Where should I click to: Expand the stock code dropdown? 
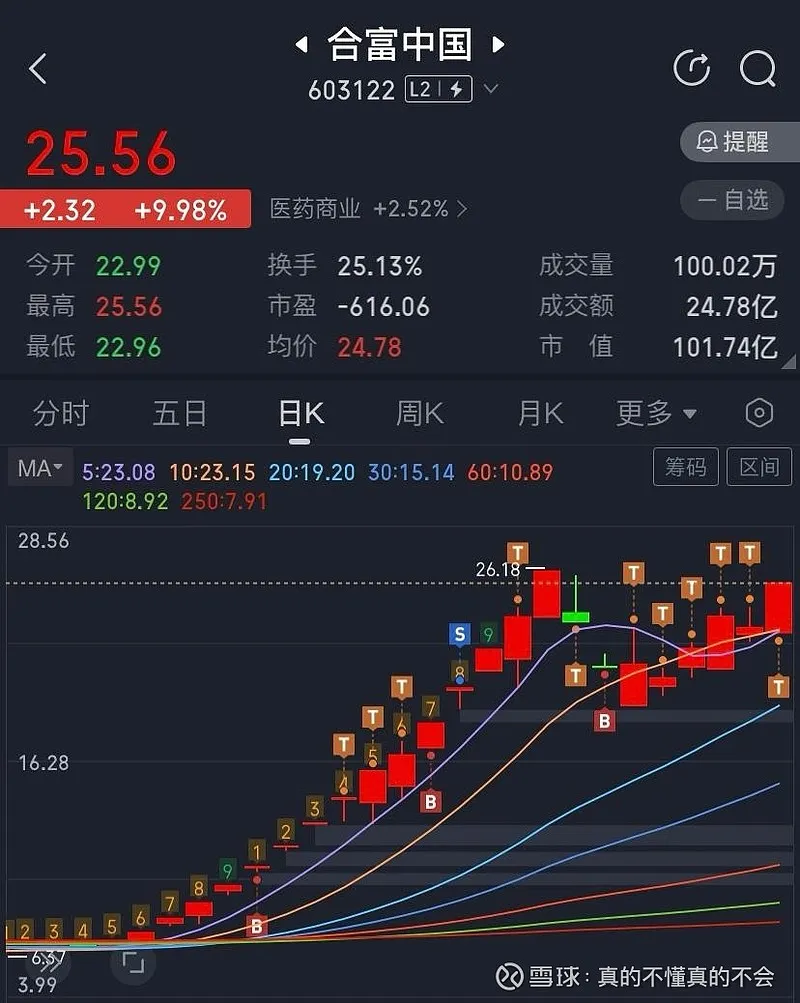(490, 89)
